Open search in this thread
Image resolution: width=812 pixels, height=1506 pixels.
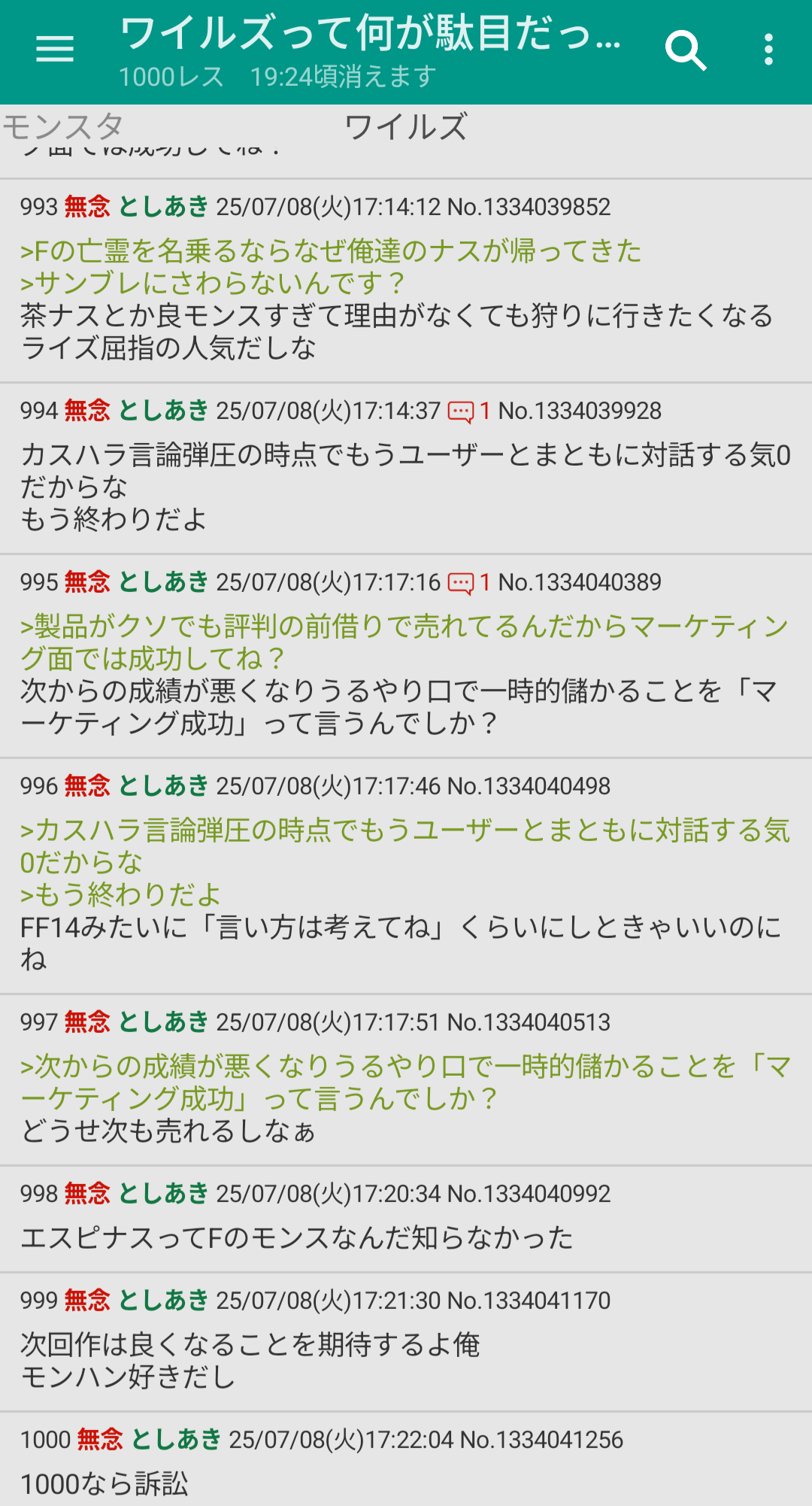click(685, 50)
